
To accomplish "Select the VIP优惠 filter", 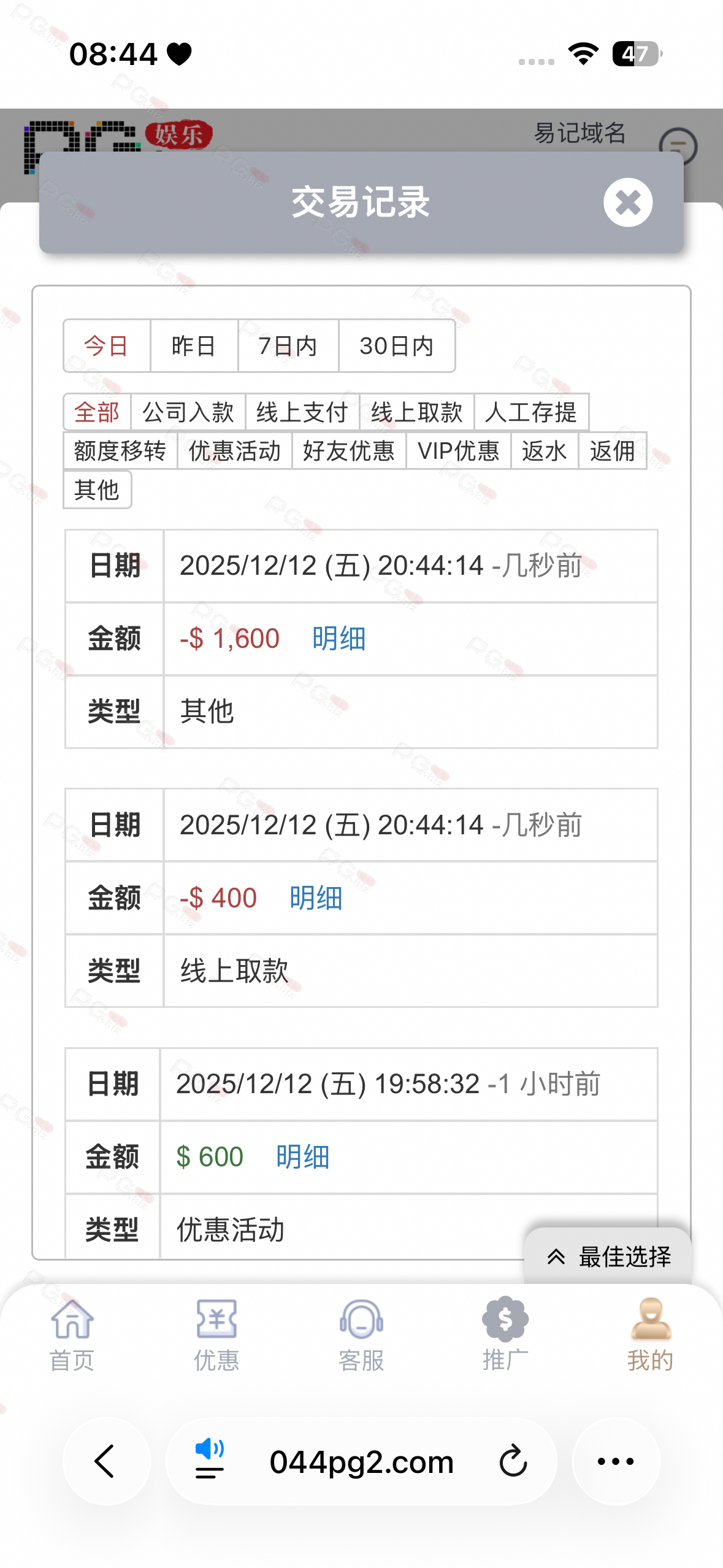I will [x=458, y=451].
